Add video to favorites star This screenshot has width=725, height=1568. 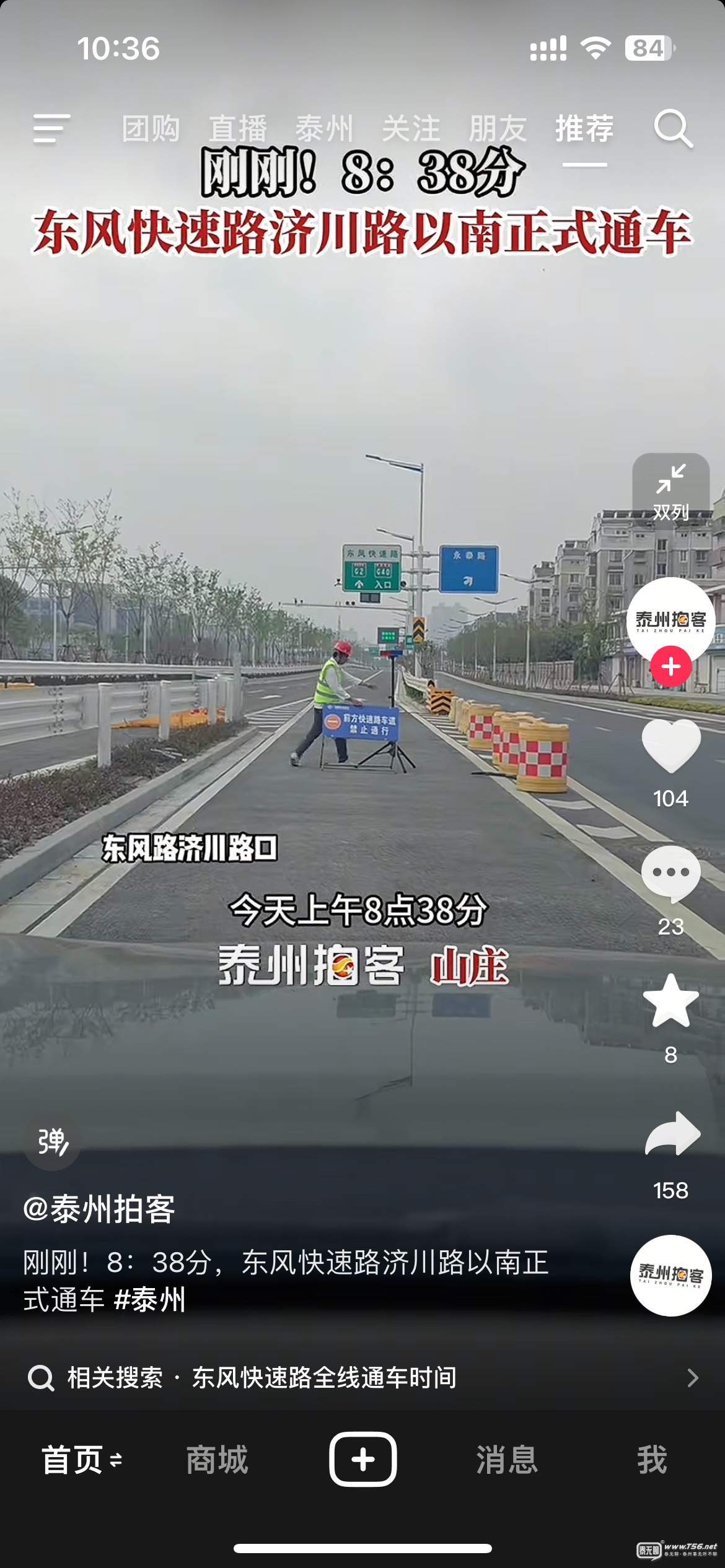670,1001
